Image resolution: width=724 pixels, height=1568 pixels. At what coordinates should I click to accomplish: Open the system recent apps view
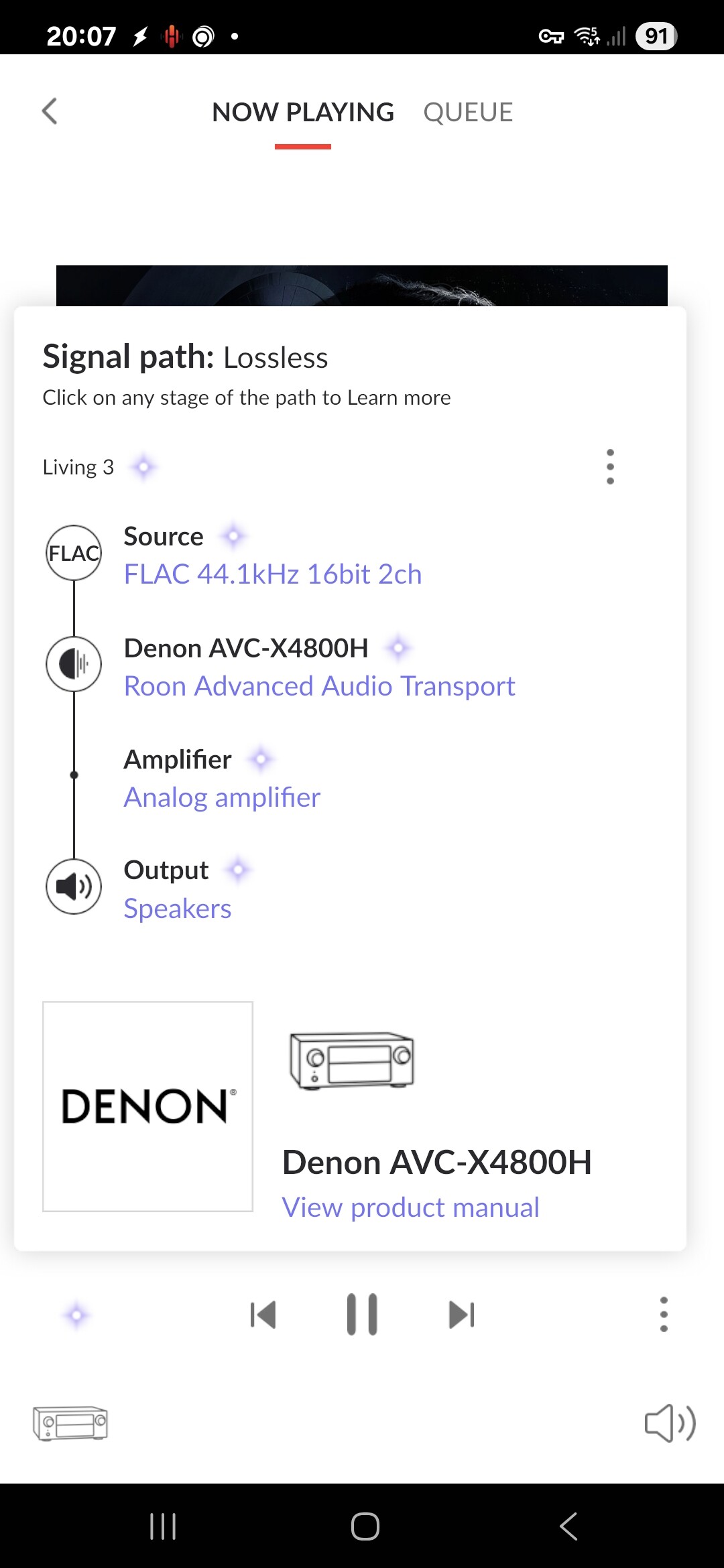pyautogui.click(x=162, y=1526)
